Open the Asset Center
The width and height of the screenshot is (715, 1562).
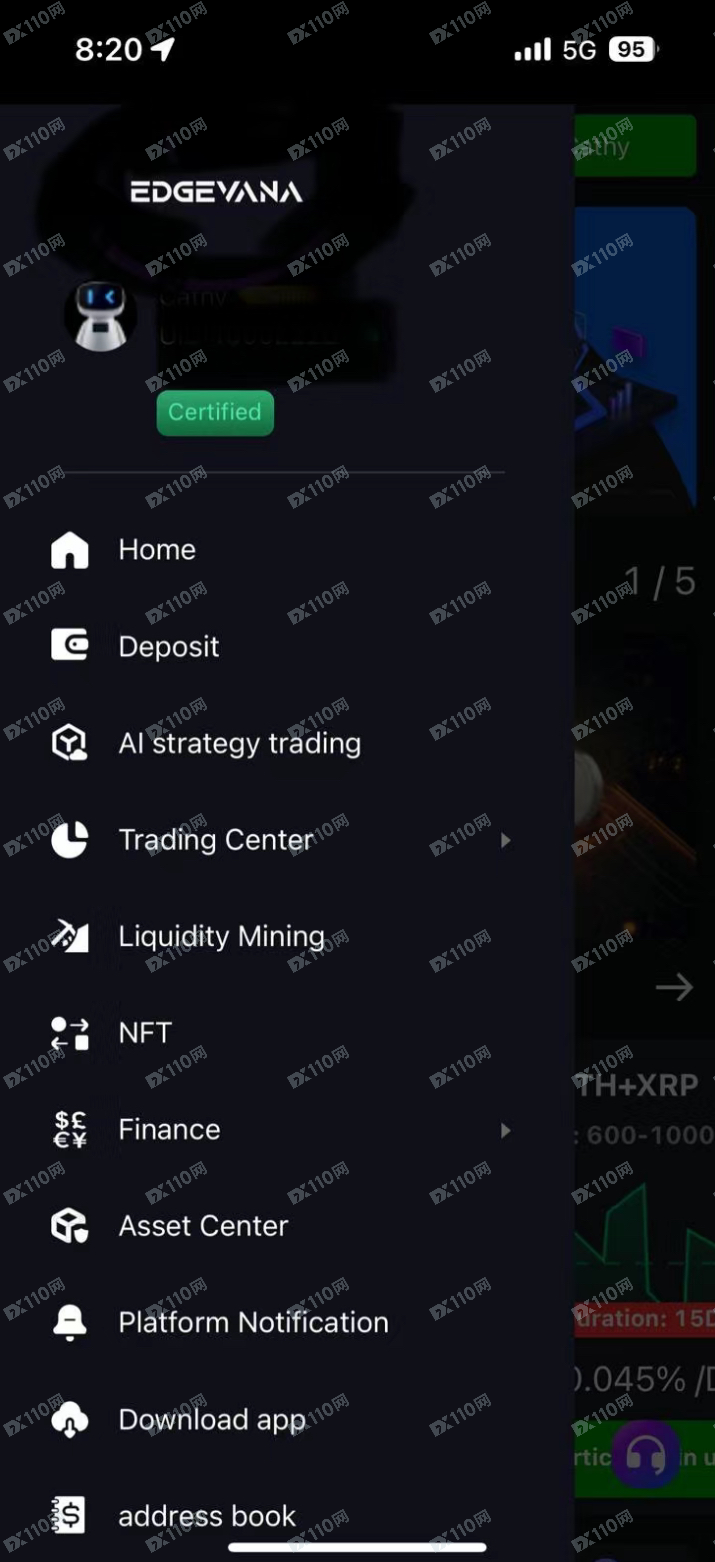tap(203, 1226)
